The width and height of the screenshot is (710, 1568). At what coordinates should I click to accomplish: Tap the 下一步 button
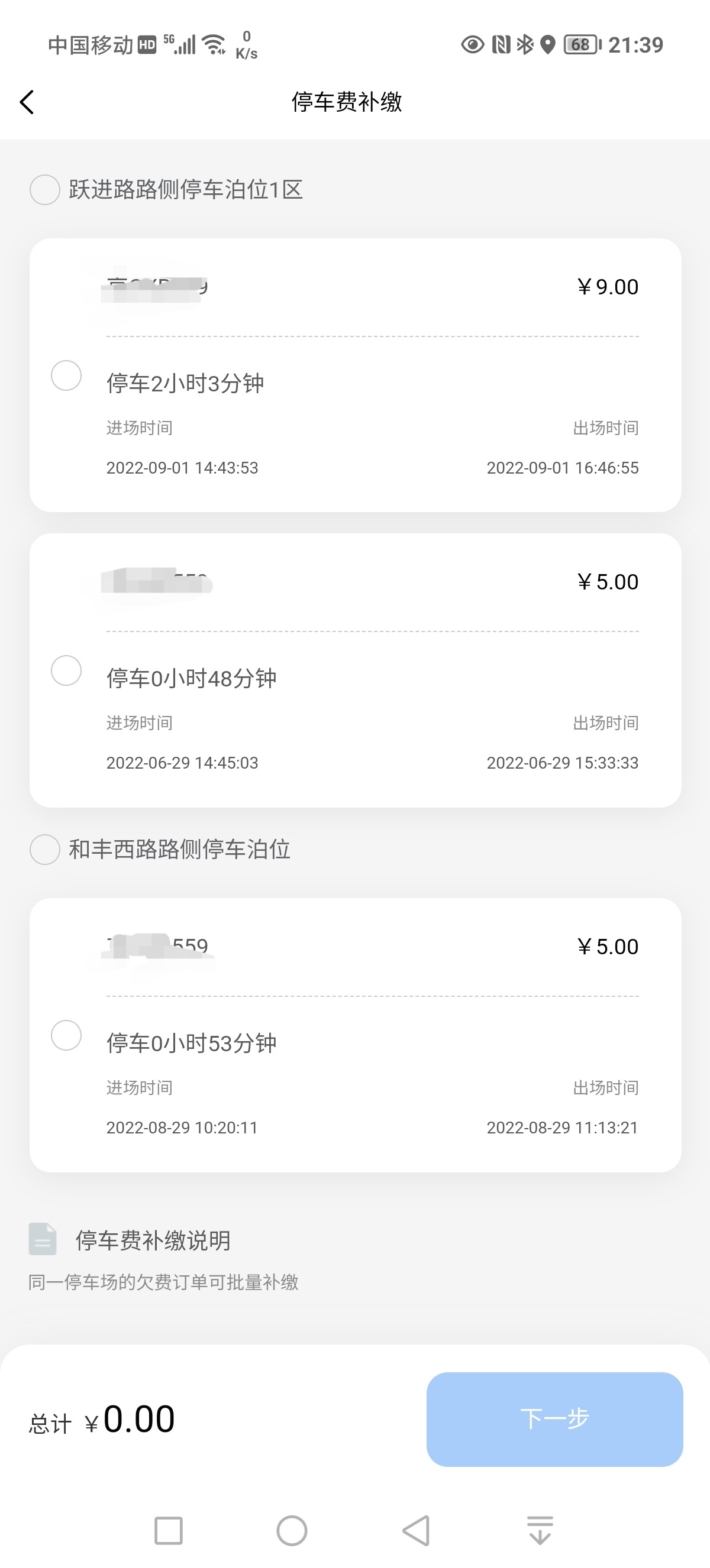click(x=554, y=1419)
